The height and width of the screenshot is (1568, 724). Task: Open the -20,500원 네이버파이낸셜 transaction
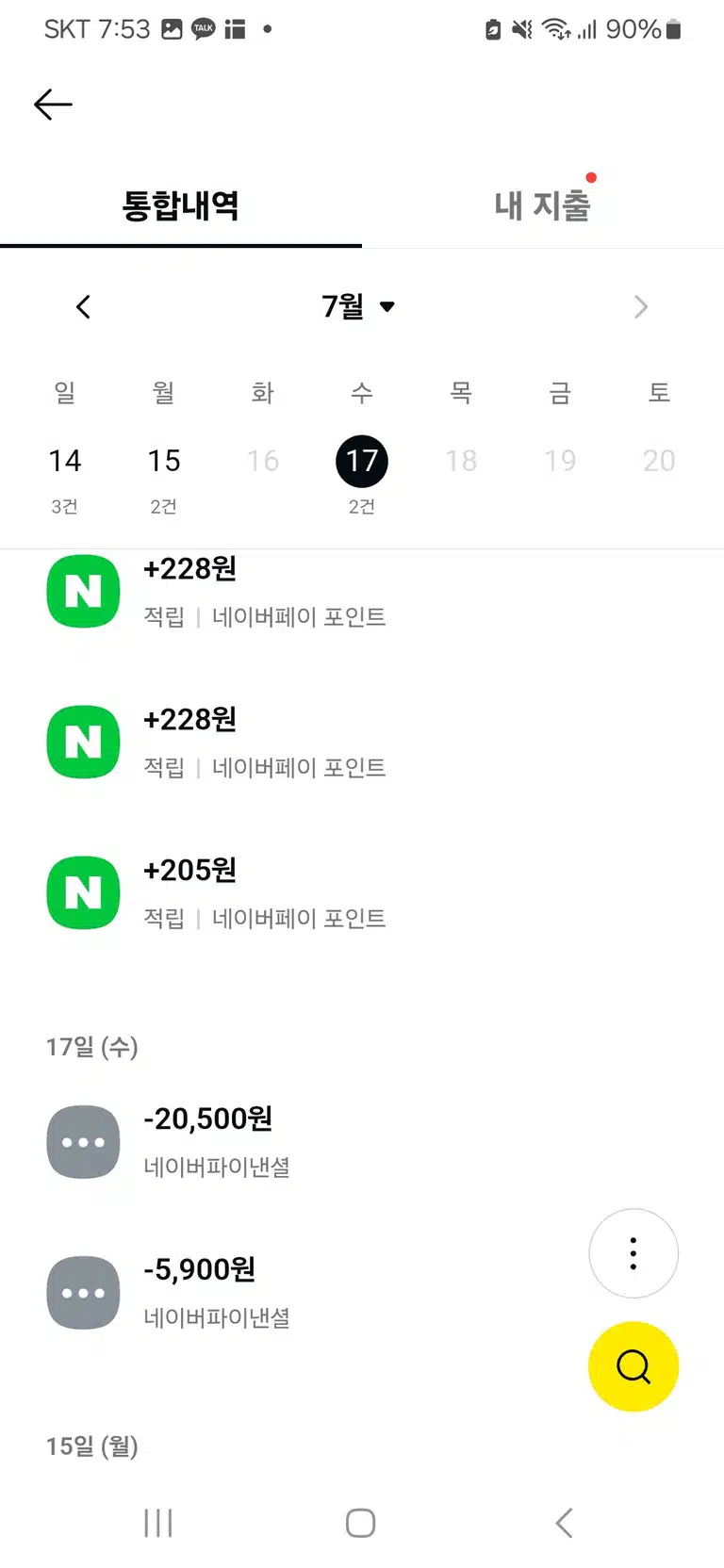(x=362, y=1141)
